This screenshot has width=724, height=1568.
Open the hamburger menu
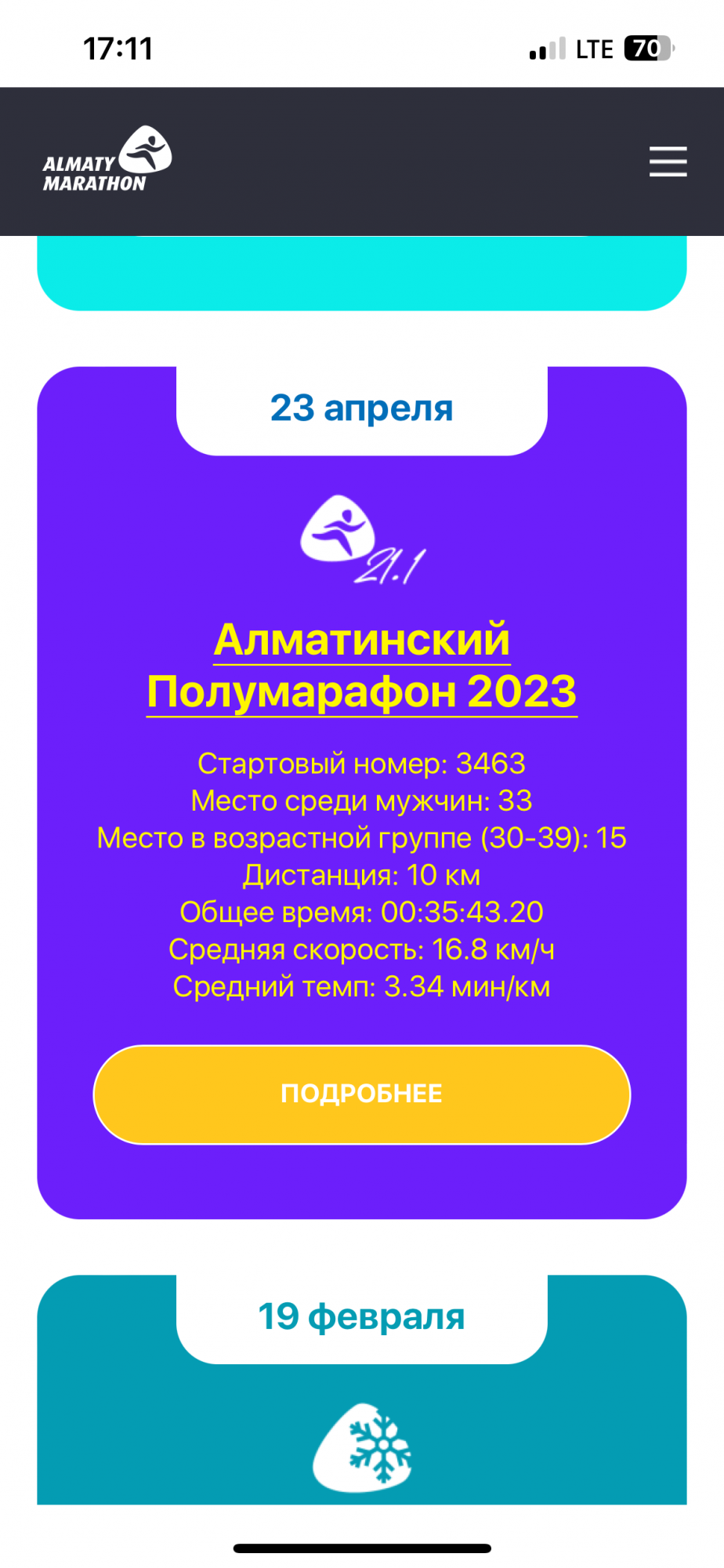(x=668, y=162)
